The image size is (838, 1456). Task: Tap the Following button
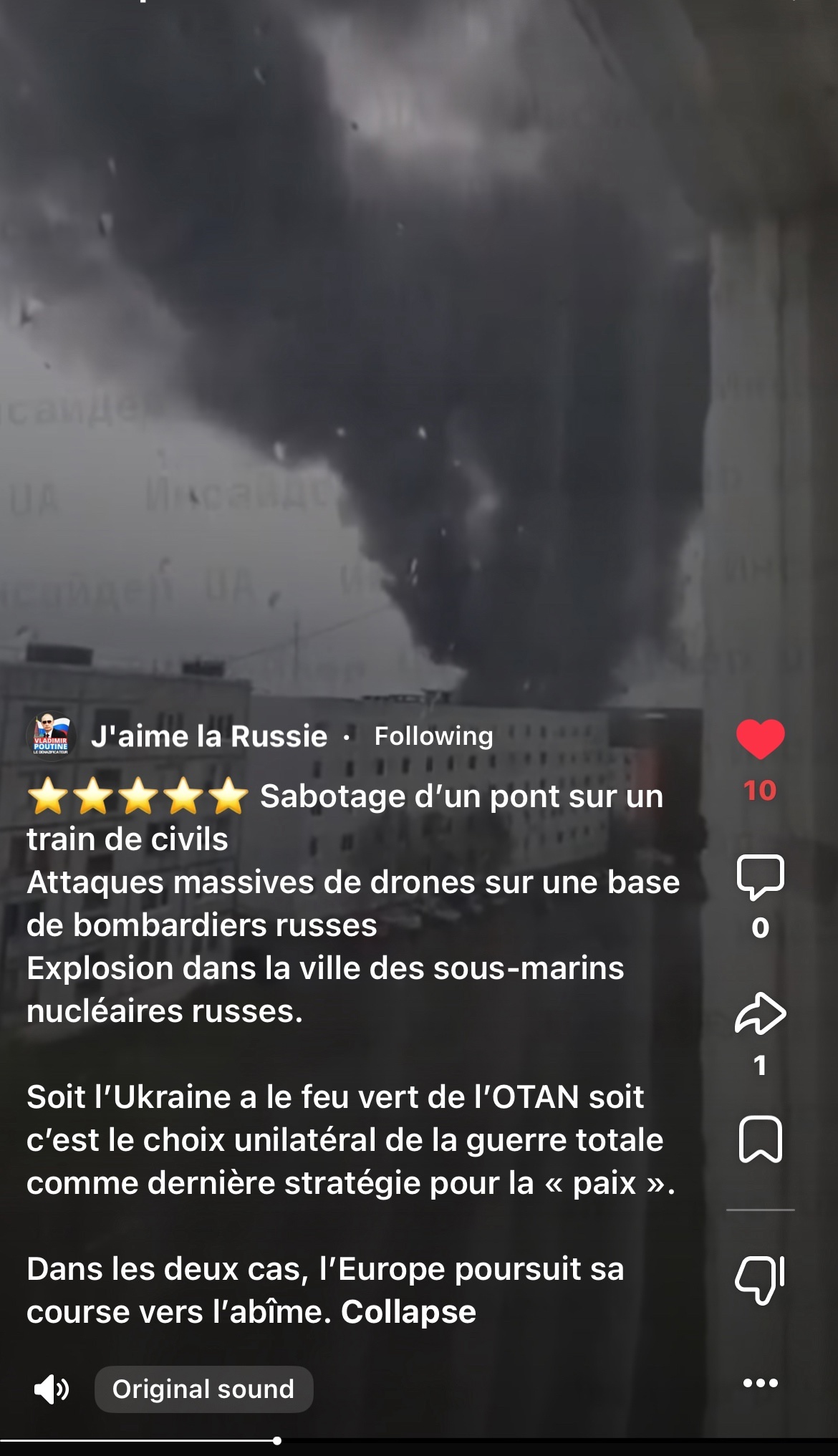click(x=433, y=736)
